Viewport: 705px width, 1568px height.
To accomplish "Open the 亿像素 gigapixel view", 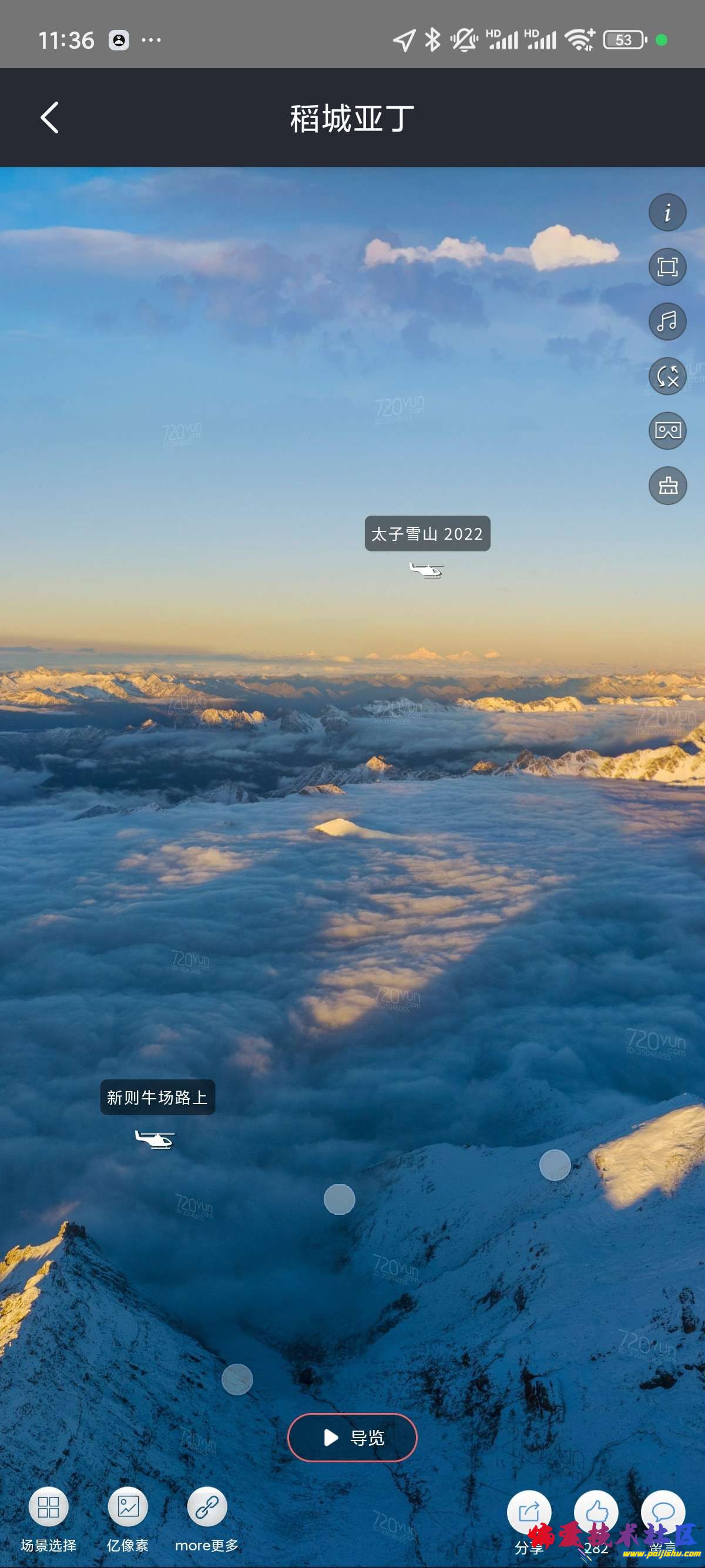I will [128, 1507].
